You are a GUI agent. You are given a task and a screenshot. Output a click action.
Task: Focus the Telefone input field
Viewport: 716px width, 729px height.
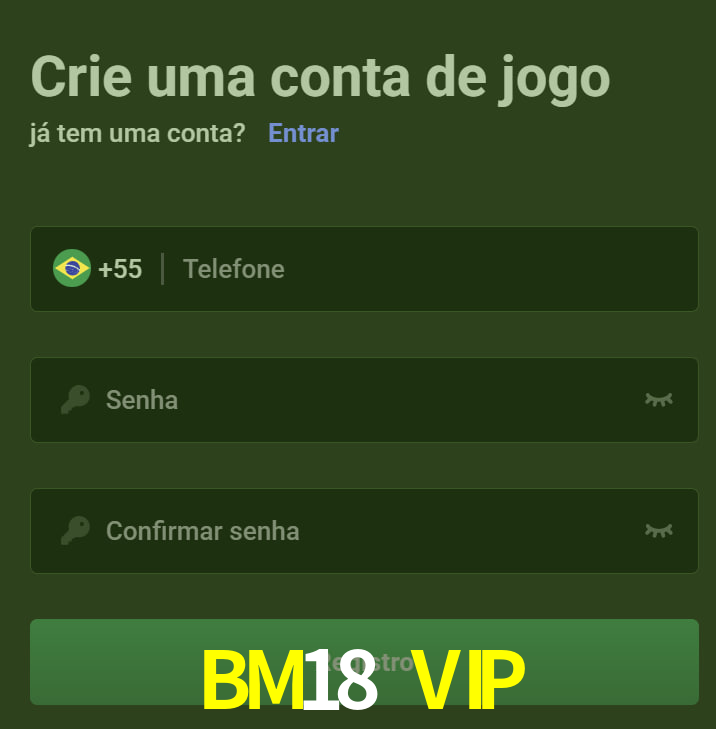pyautogui.click(x=430, y=269)
